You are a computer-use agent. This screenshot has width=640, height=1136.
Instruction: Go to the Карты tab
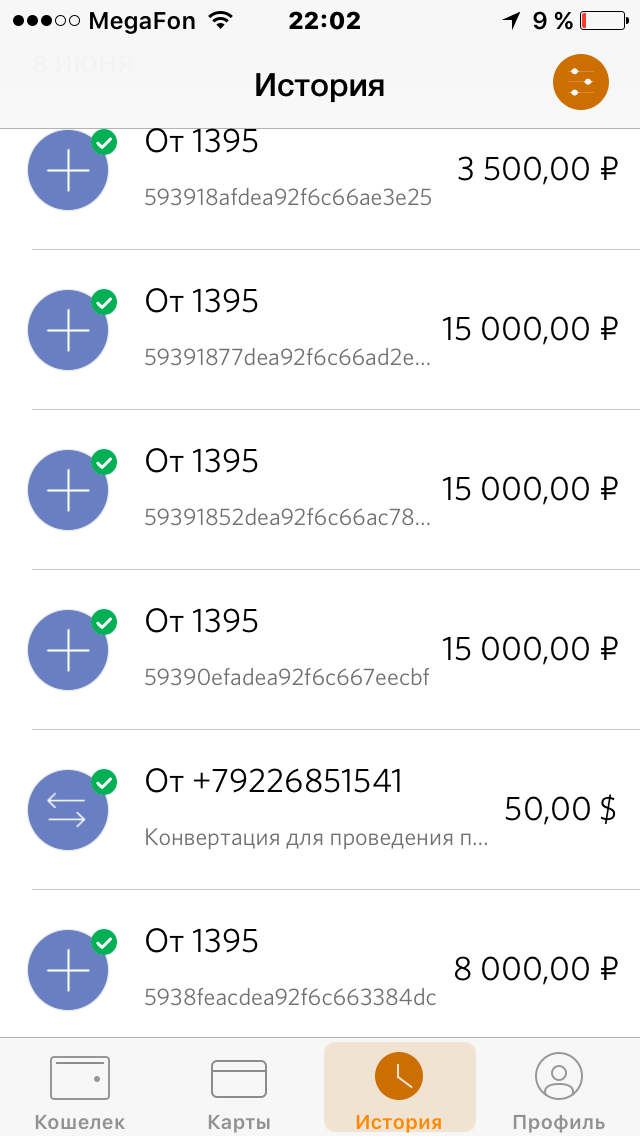[239, 1088]
